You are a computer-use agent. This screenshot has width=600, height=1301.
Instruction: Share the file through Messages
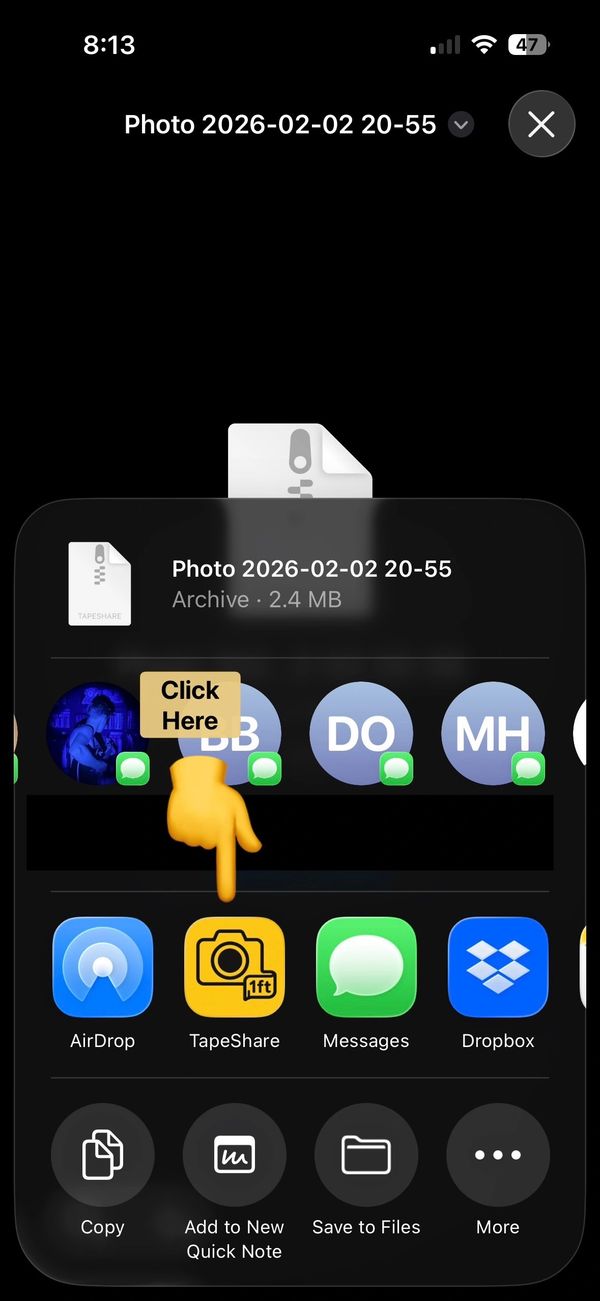pos(366,967)
